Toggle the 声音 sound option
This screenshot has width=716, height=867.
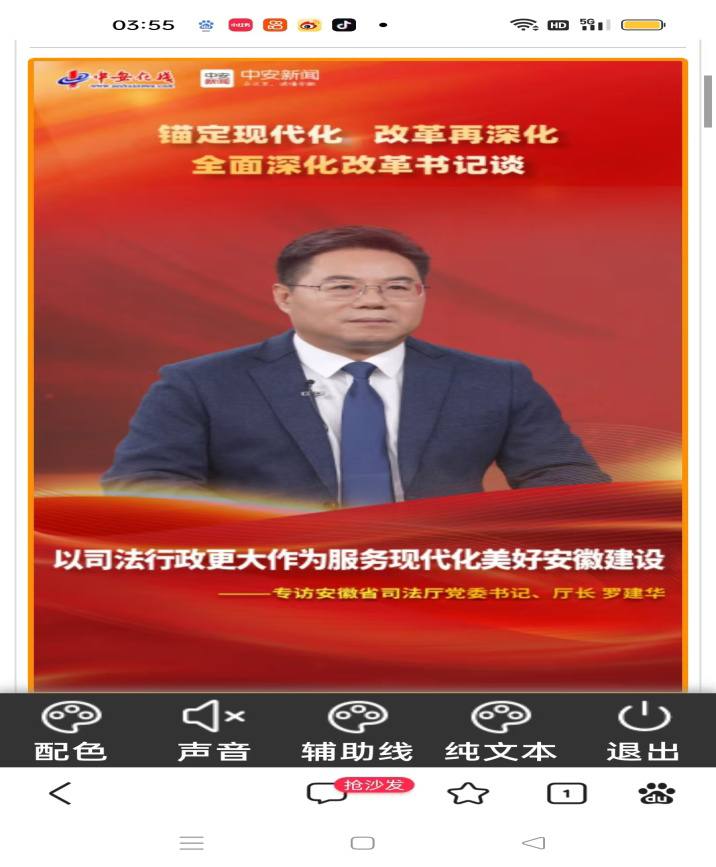tap(213, 730)
